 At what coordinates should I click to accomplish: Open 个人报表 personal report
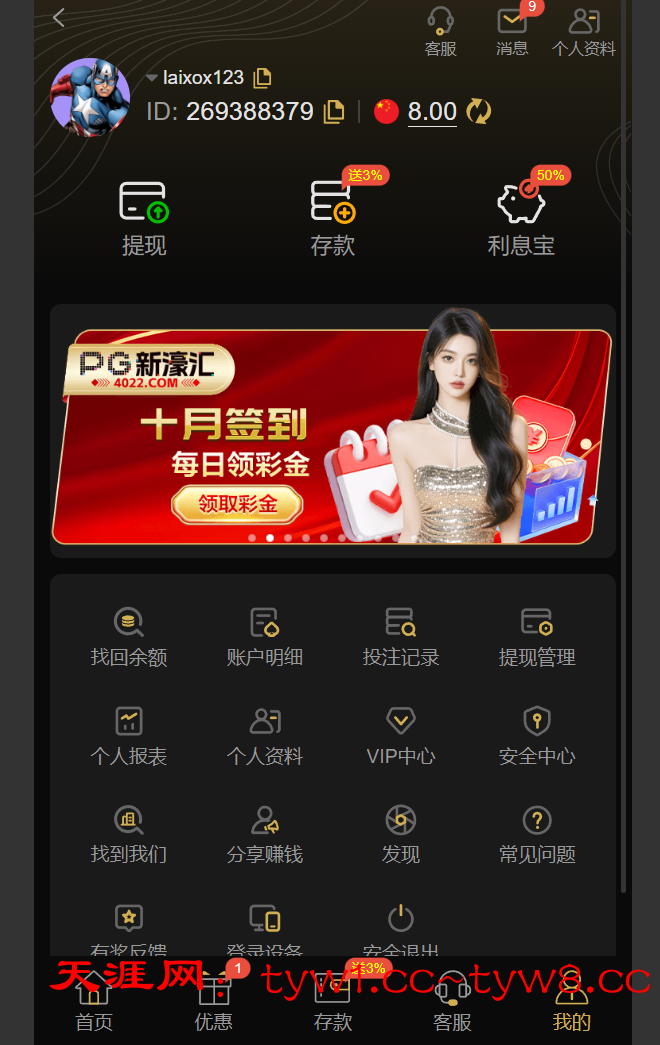[129, 735]
